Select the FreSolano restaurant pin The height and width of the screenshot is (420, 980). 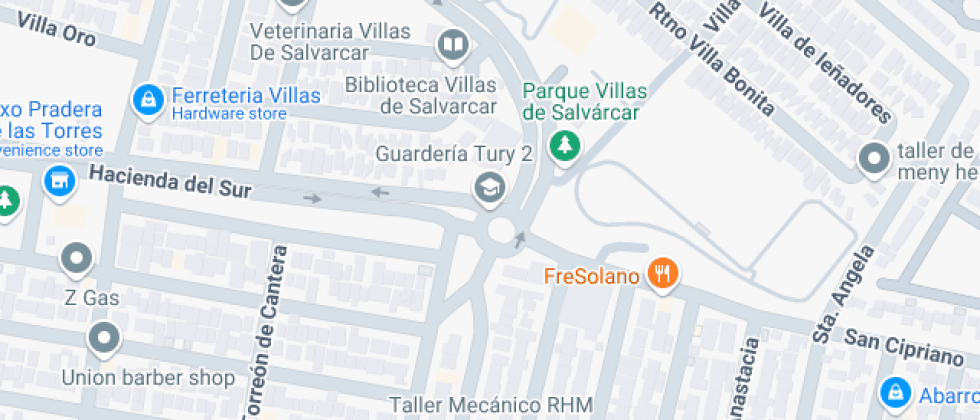[661, 271]
